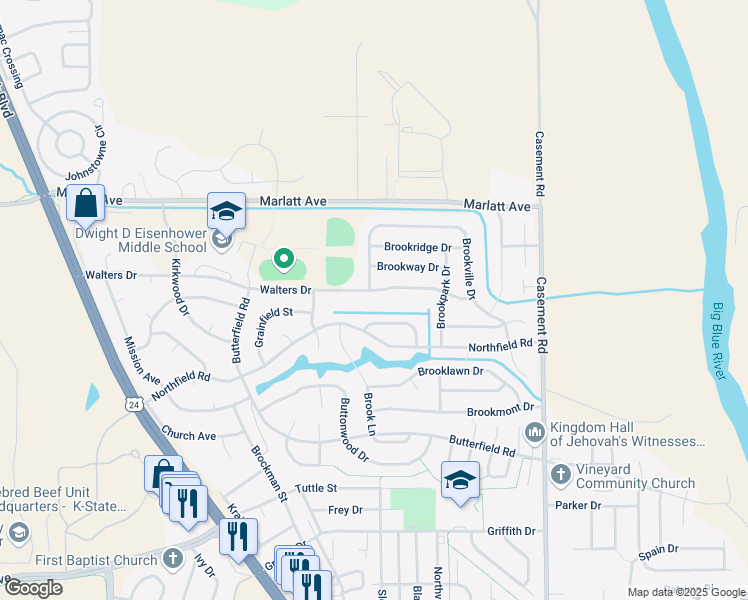
Task: Open the restaurant marker near Ivy Dr
Action: tap(238, 538)
